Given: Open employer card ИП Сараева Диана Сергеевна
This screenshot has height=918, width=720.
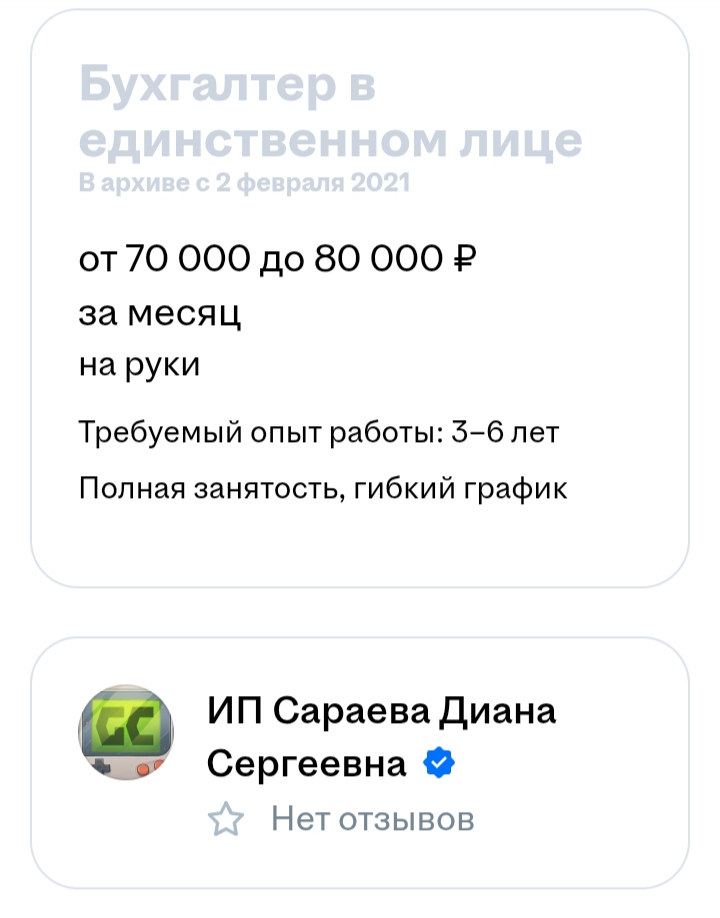Looking at the screenshot, I should 381,737.
